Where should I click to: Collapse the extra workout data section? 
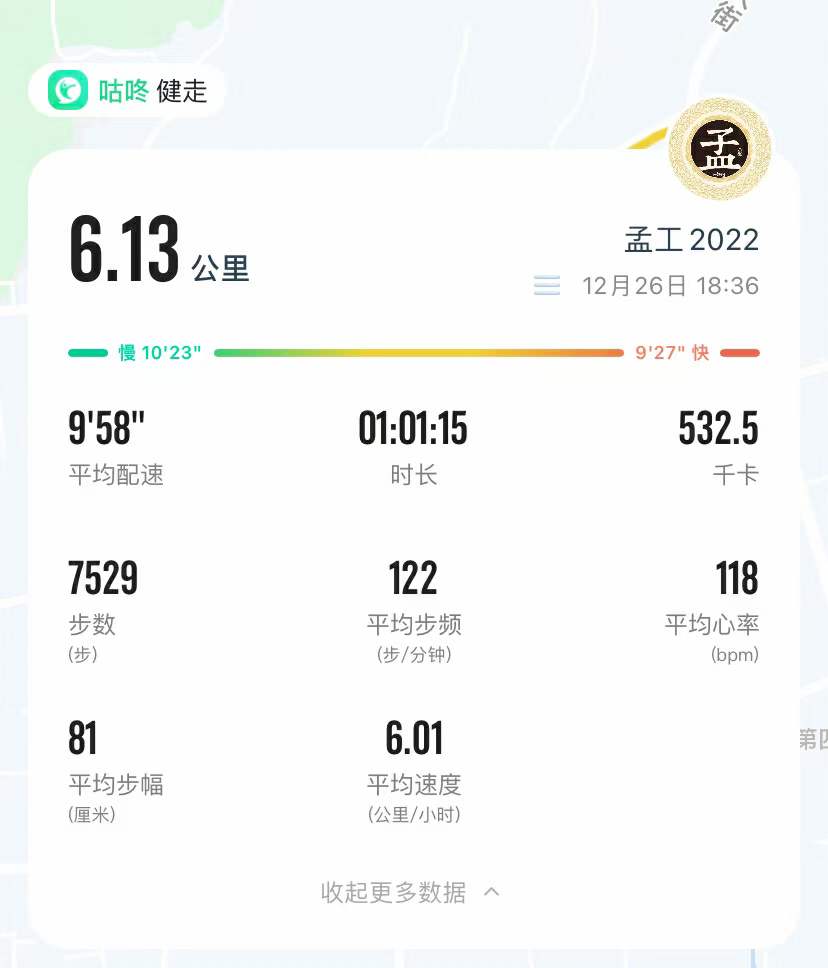click(410, 892)
